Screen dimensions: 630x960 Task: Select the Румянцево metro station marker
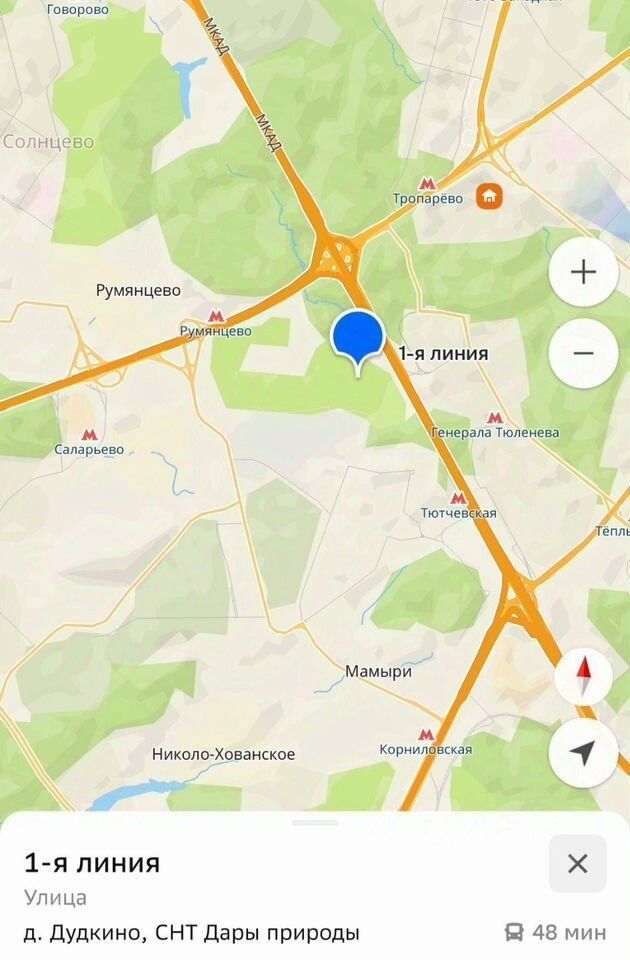[216, 313]
